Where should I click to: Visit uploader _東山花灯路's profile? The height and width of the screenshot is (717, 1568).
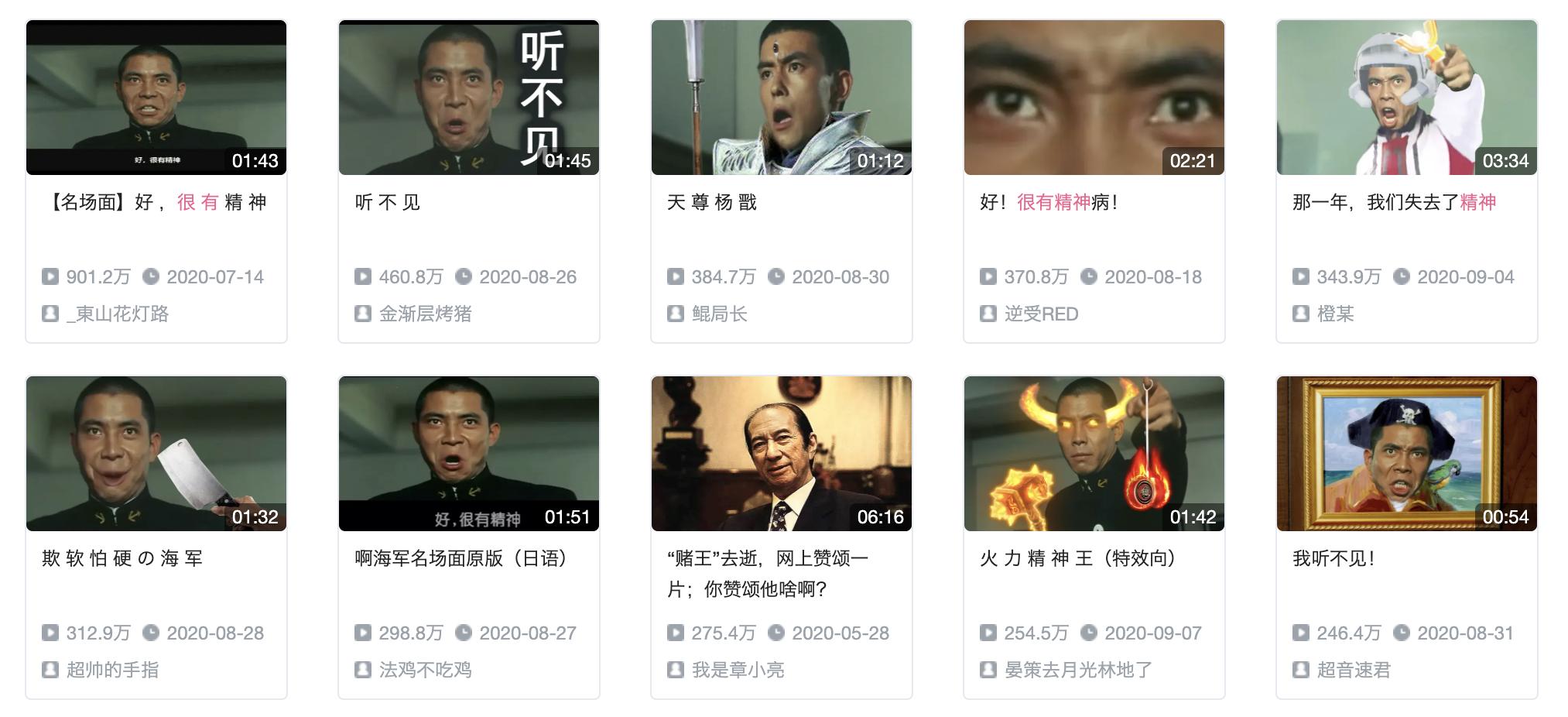click(x=117, y=314)
